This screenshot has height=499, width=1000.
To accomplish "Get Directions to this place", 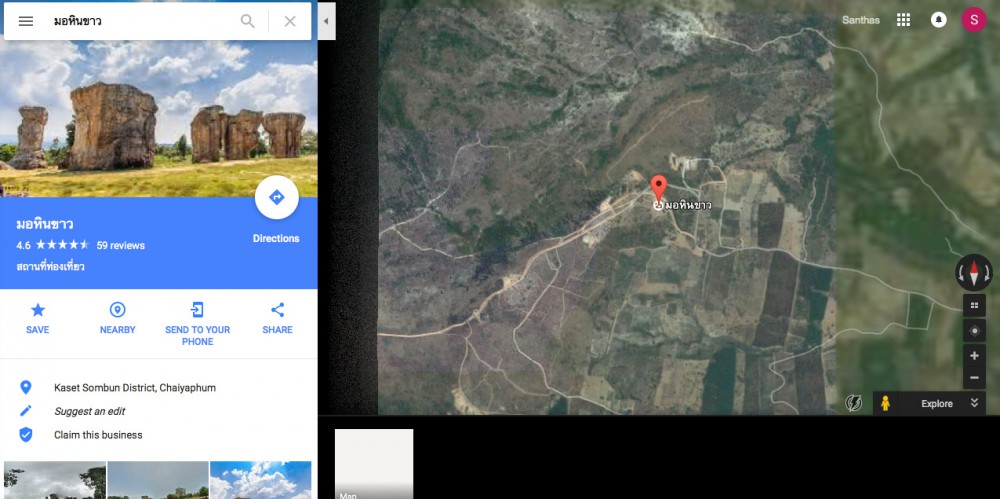I will pyautogui.click(x=276, y=199).
